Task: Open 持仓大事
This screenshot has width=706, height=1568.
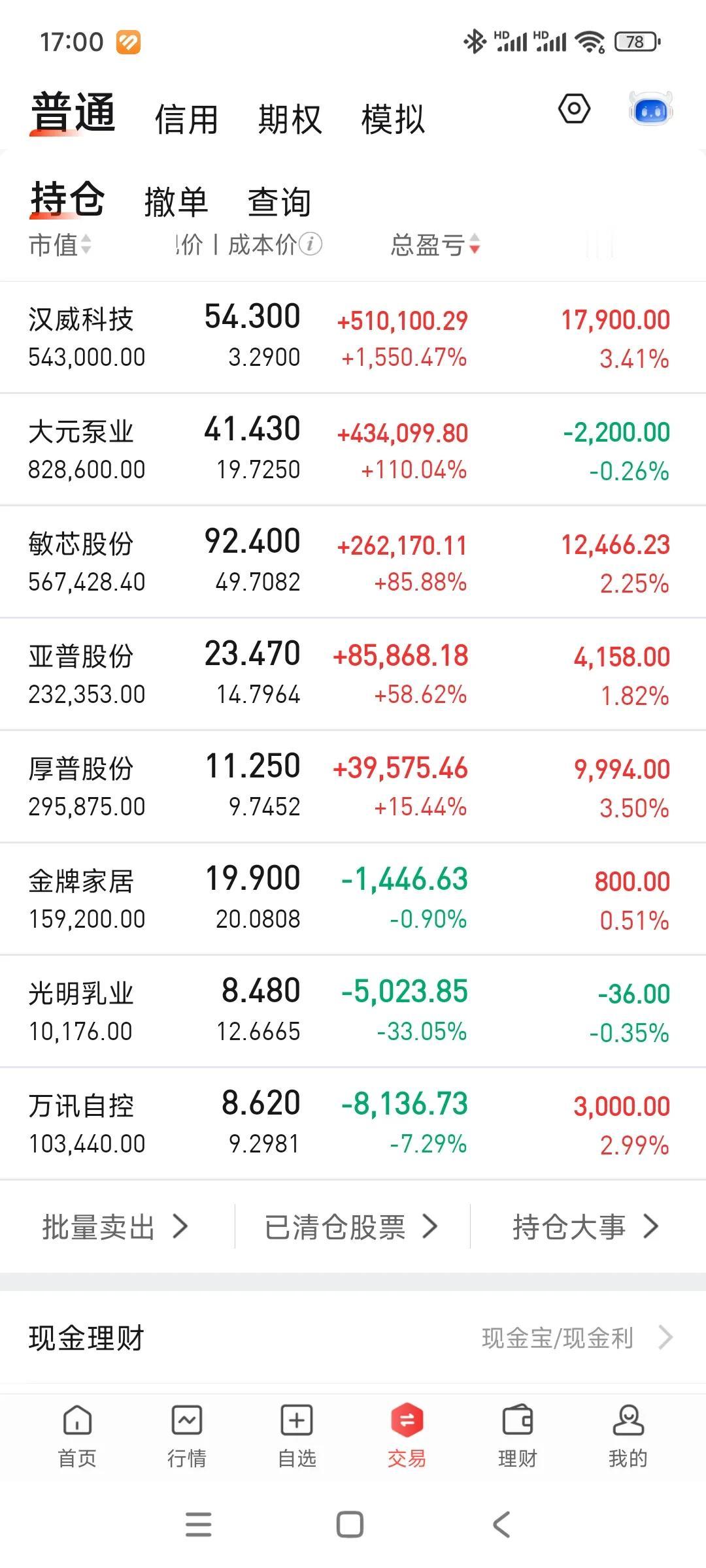Action: click(586, 1227)
